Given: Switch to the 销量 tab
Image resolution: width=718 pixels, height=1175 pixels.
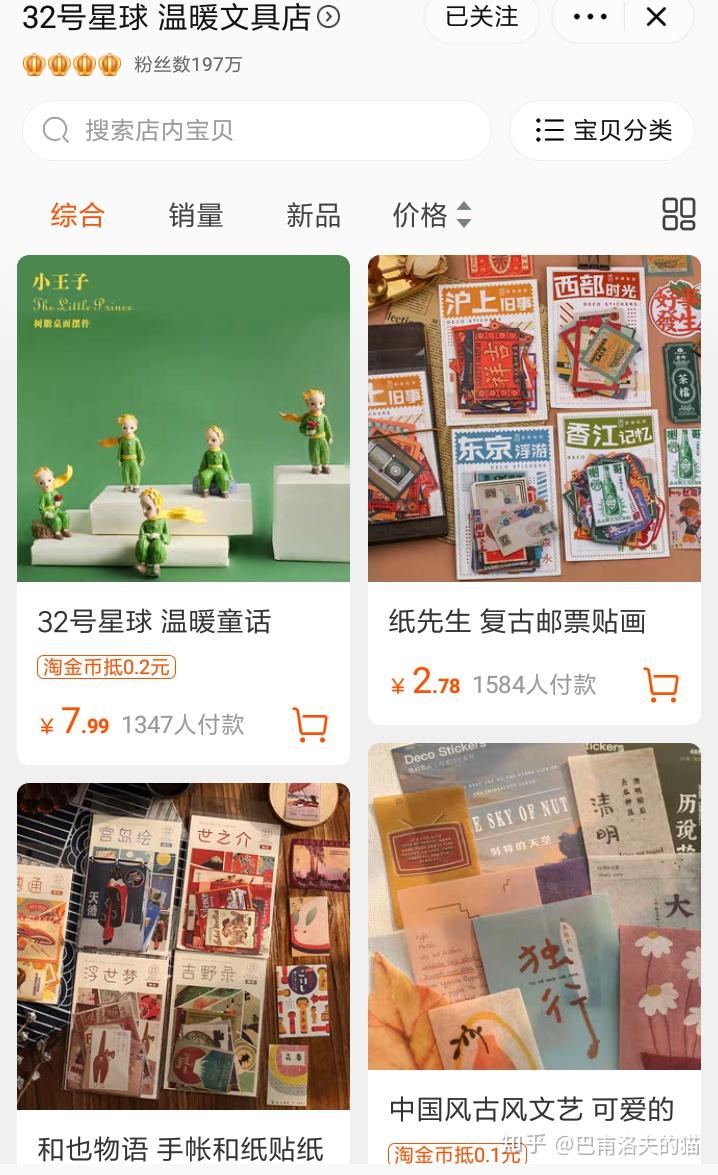Looking at the screenshot, I should pyautogui.click(x=196, y=216).
